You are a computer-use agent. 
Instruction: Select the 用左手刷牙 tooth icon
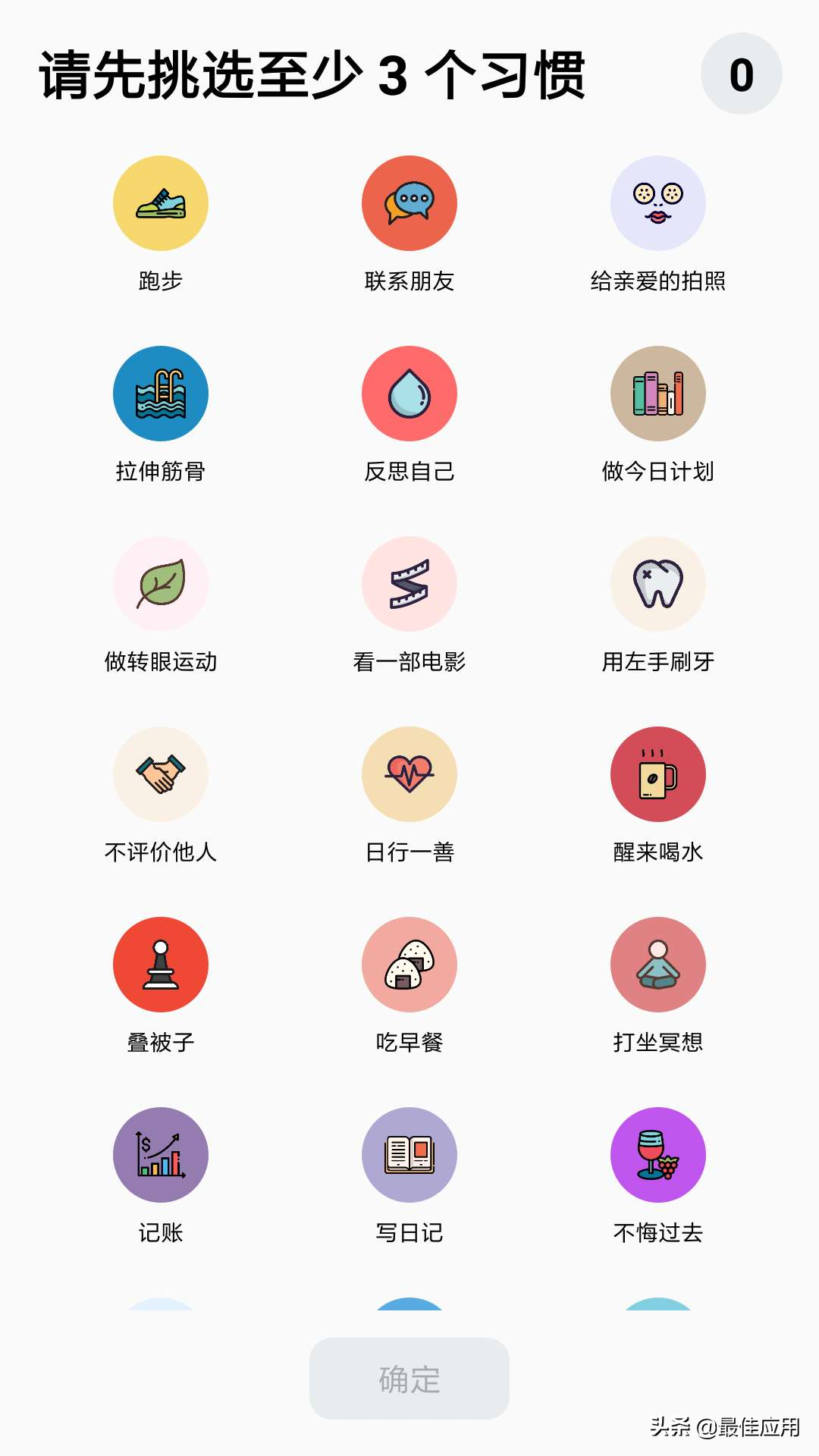tap(659, 584)
